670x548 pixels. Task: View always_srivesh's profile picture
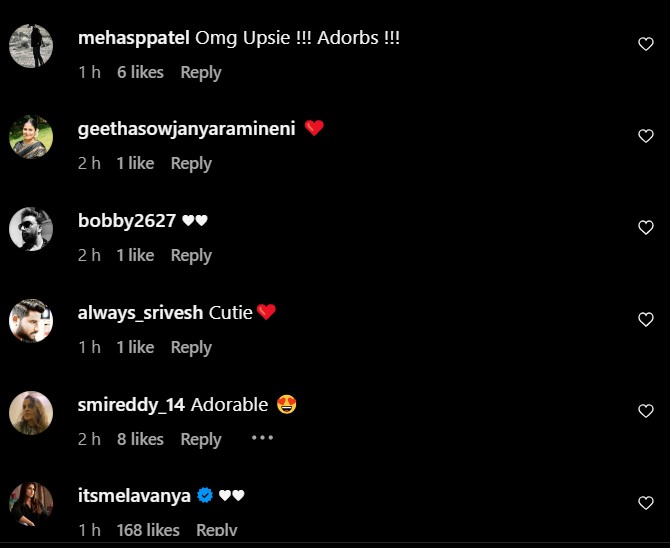(31, 321)
